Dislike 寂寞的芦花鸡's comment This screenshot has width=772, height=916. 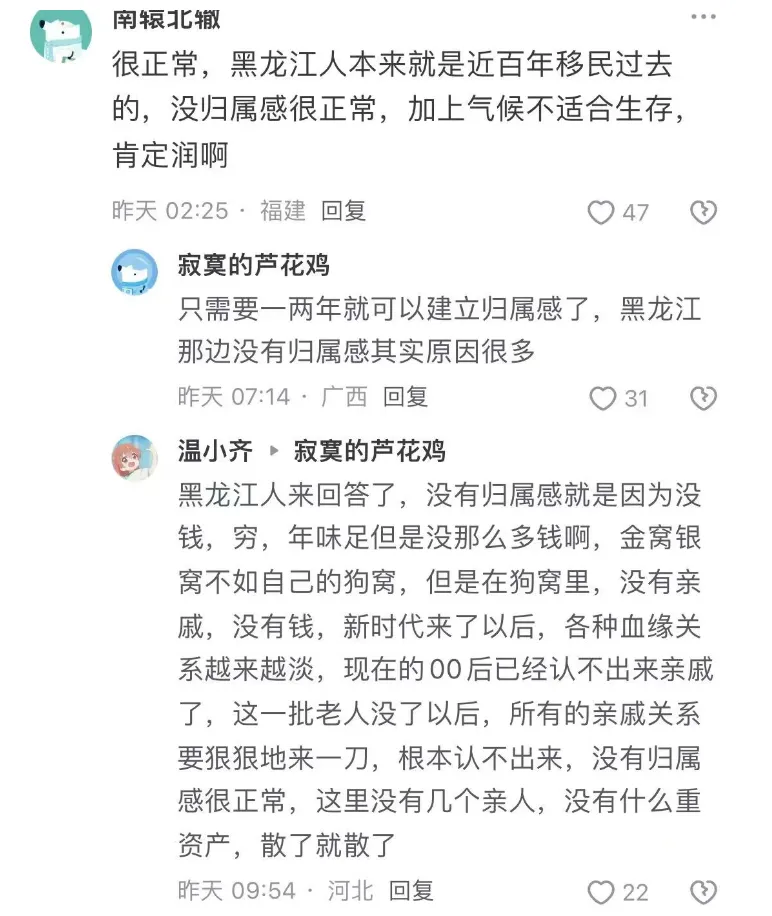coord(704,398)
